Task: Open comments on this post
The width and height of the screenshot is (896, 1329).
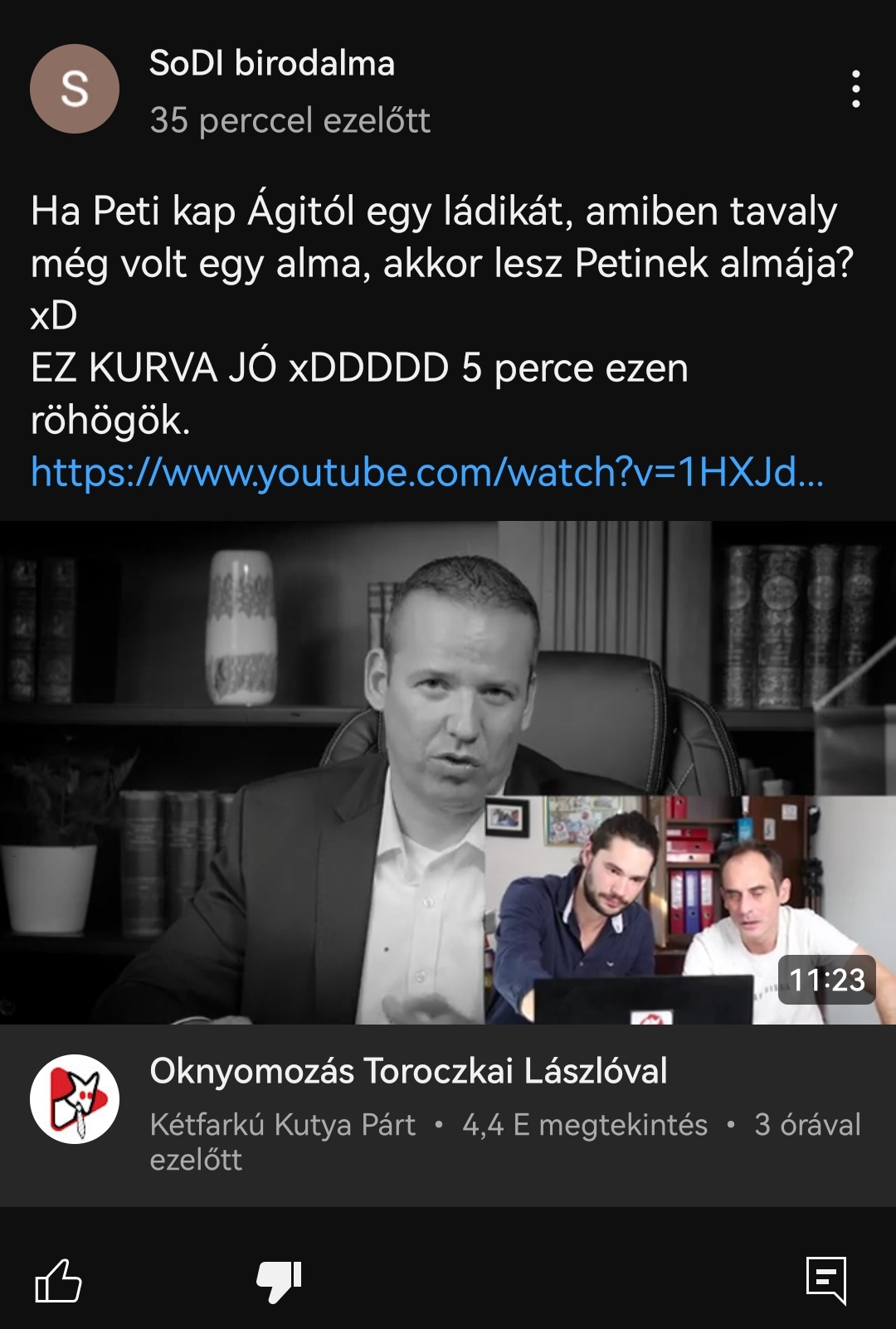Action: coord(825,1280)
